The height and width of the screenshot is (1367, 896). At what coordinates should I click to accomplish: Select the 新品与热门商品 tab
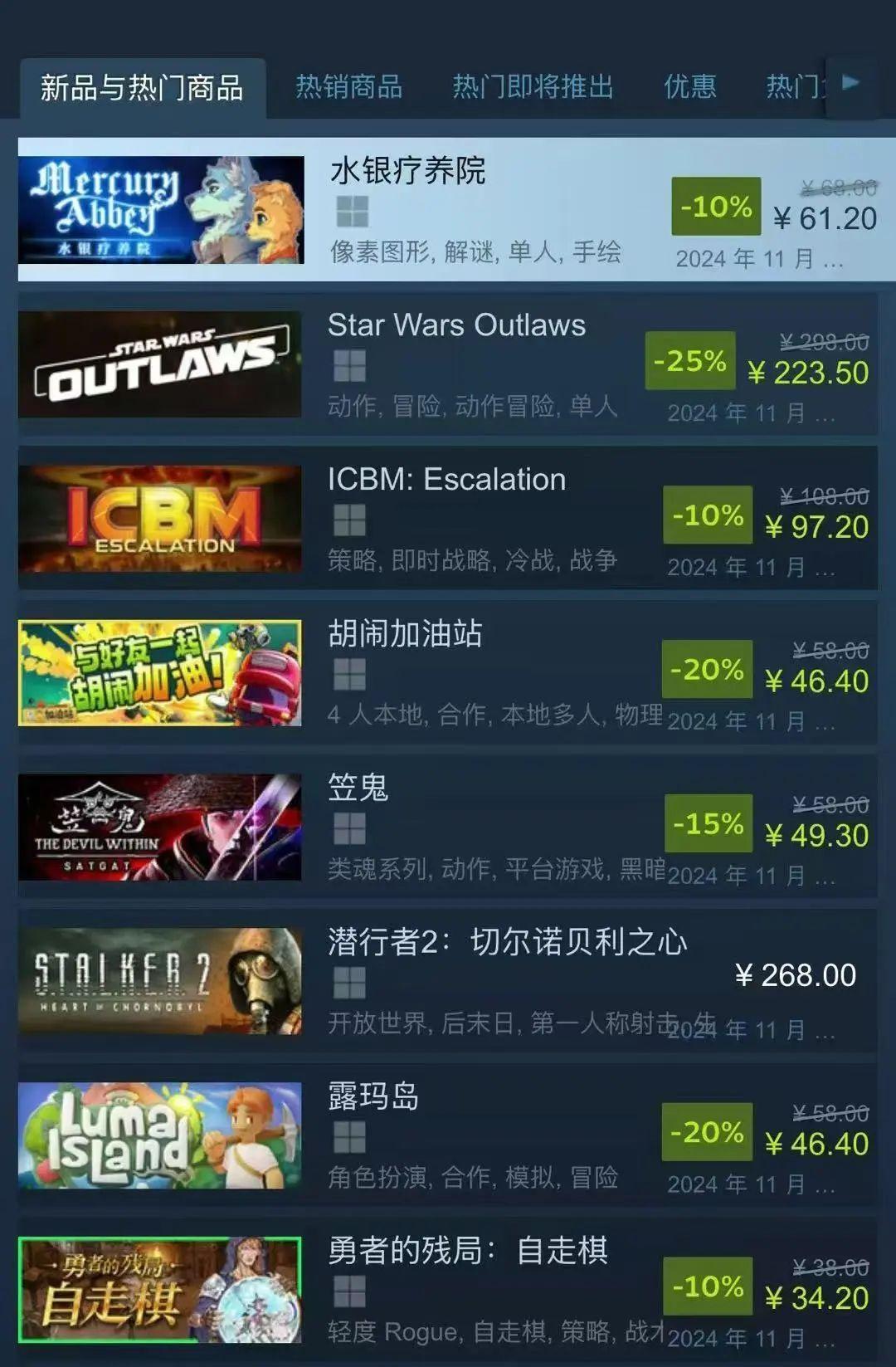(142, 88)
